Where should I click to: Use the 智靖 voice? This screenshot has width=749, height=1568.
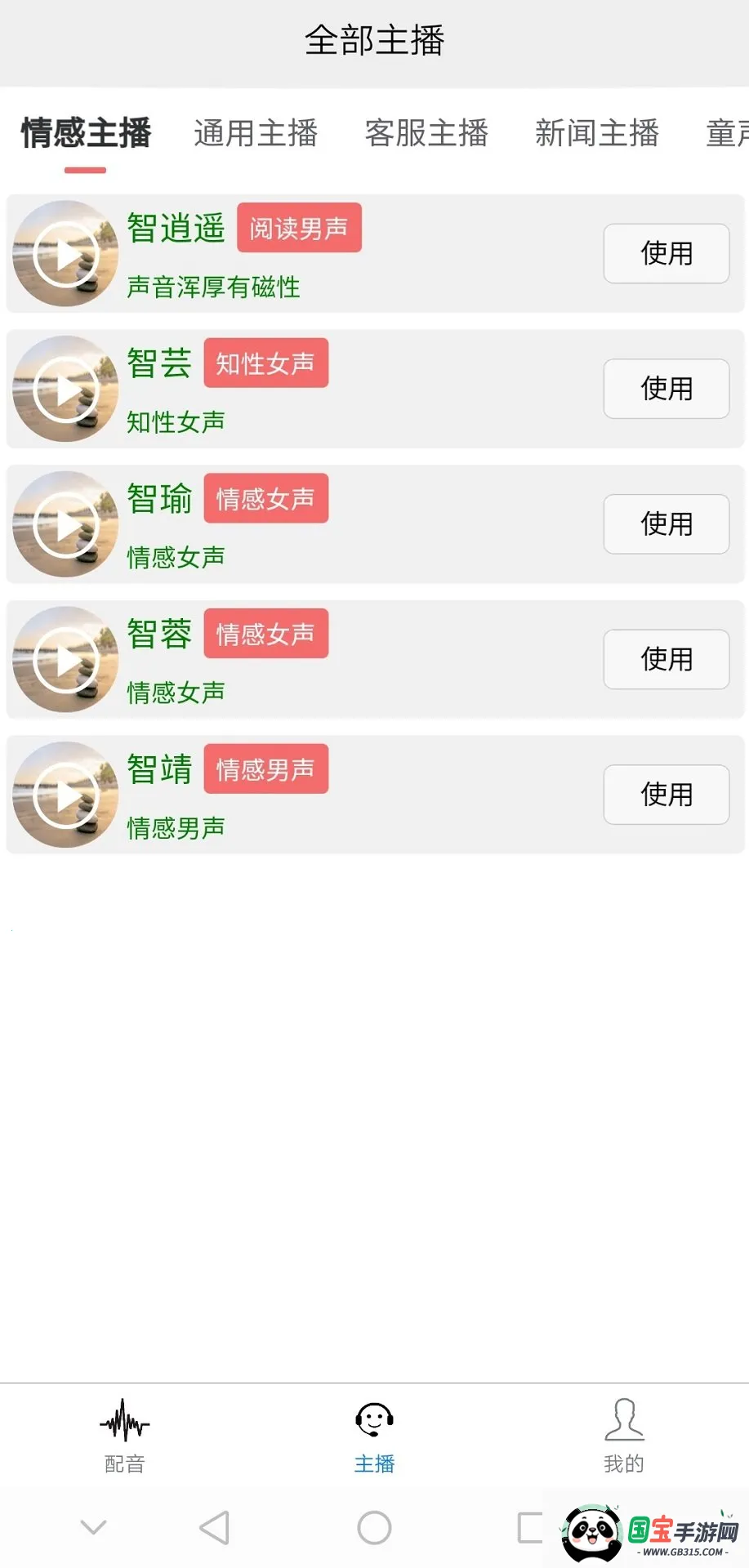point(666,795)
